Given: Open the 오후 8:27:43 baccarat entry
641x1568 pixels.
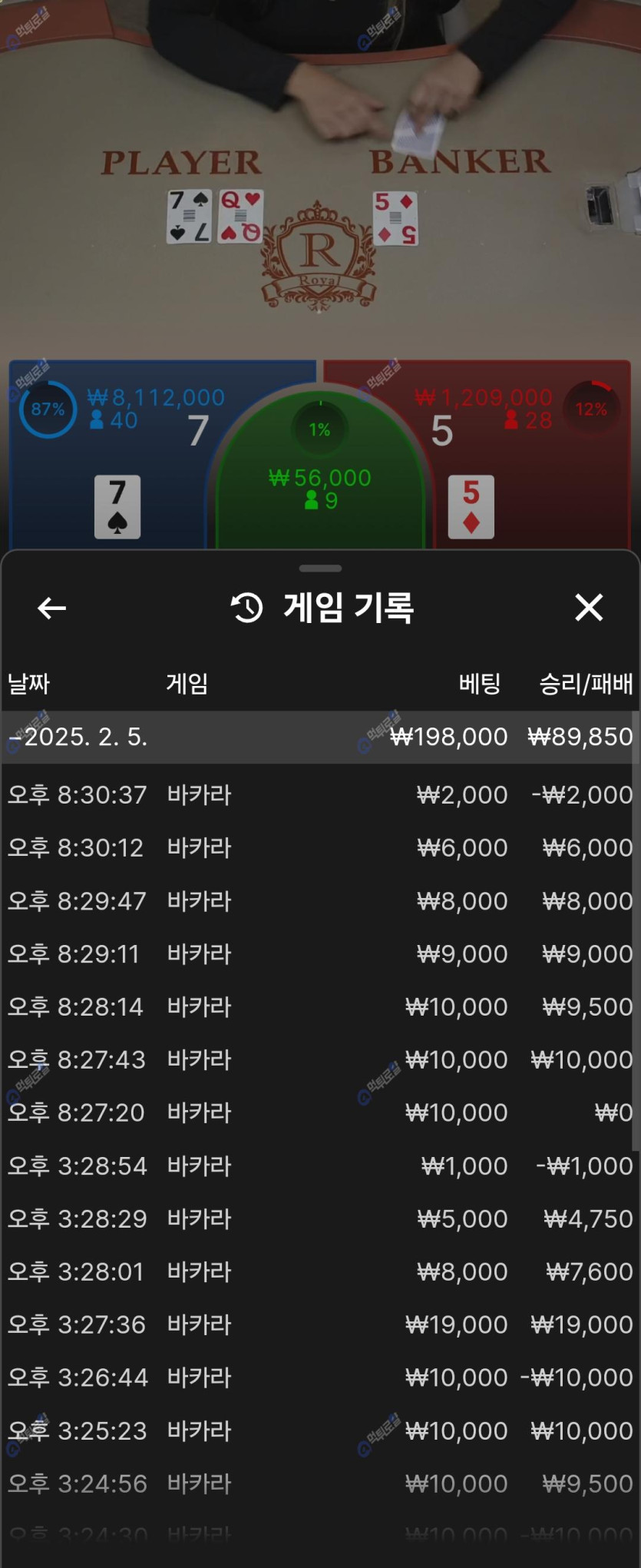Looking at the screenshot, I should (319, 1059).
